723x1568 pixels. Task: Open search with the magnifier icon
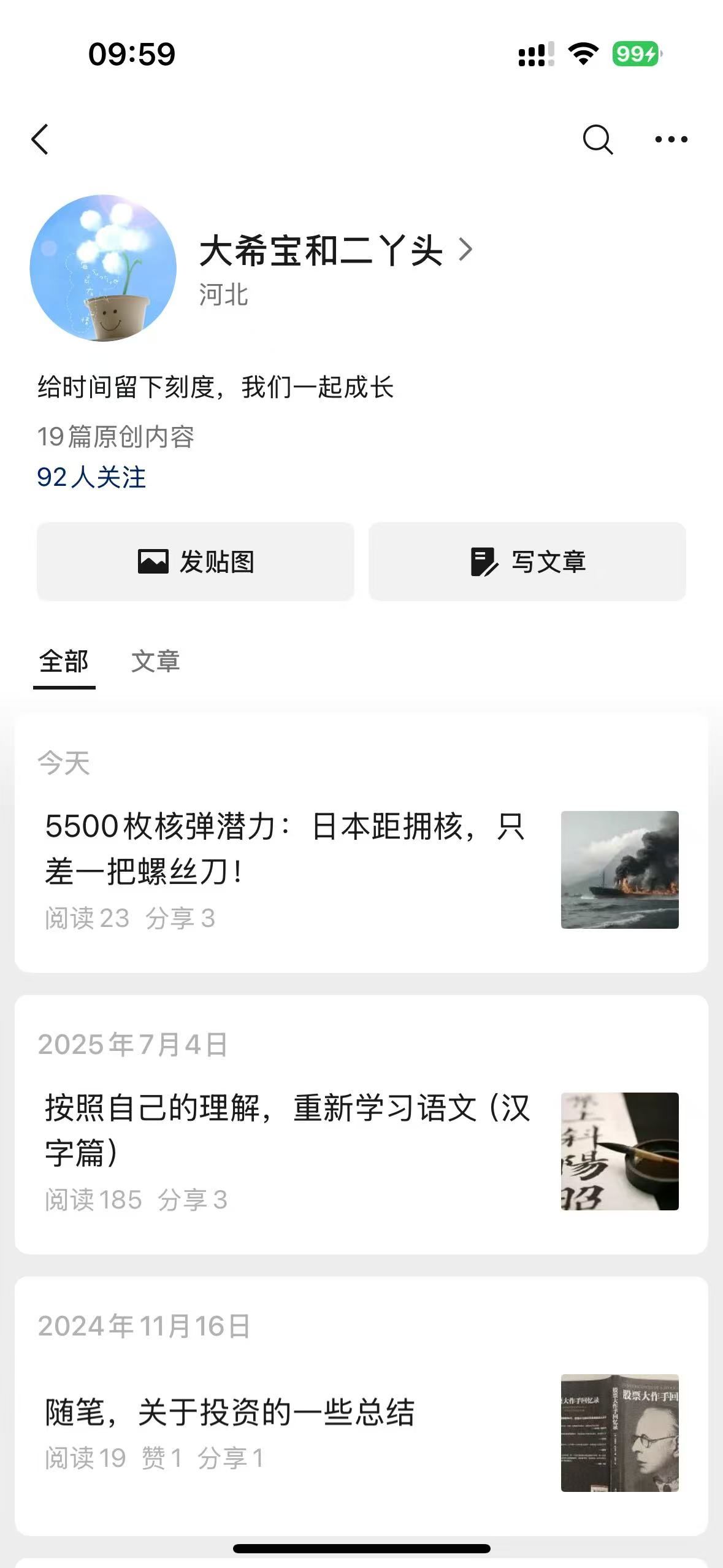click(597, 139)
